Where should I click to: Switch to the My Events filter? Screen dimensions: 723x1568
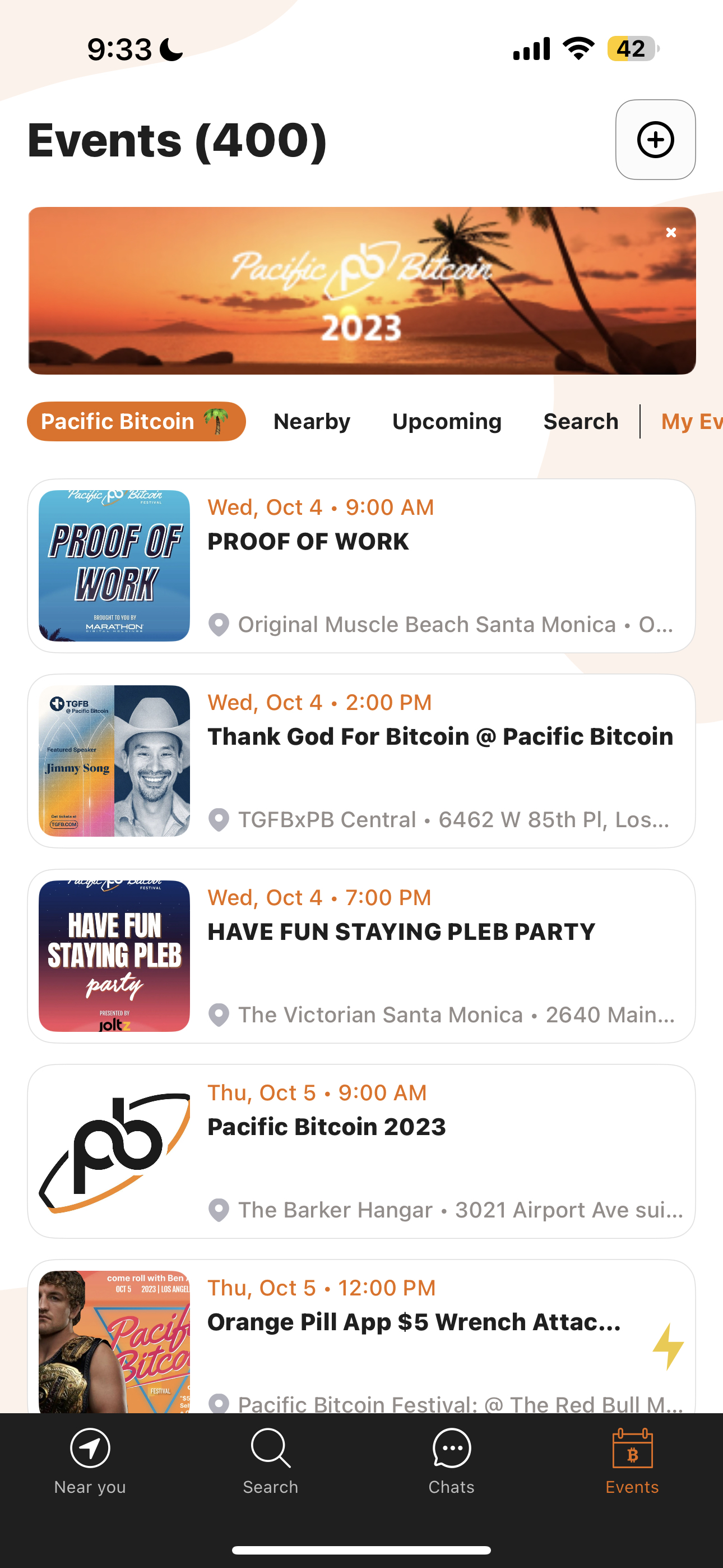pyautogui.click(x=692, y=421)
